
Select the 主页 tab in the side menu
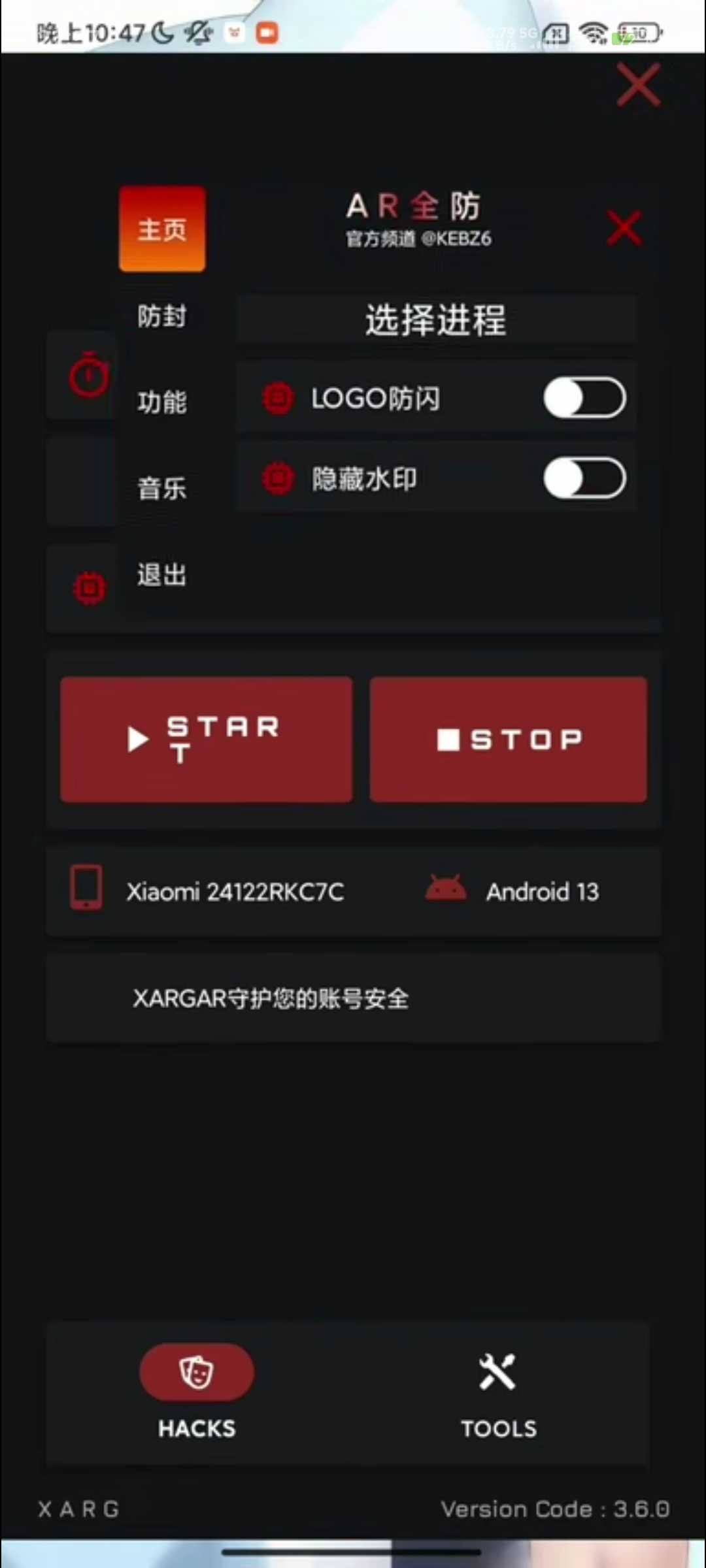(x=162, y=229)
